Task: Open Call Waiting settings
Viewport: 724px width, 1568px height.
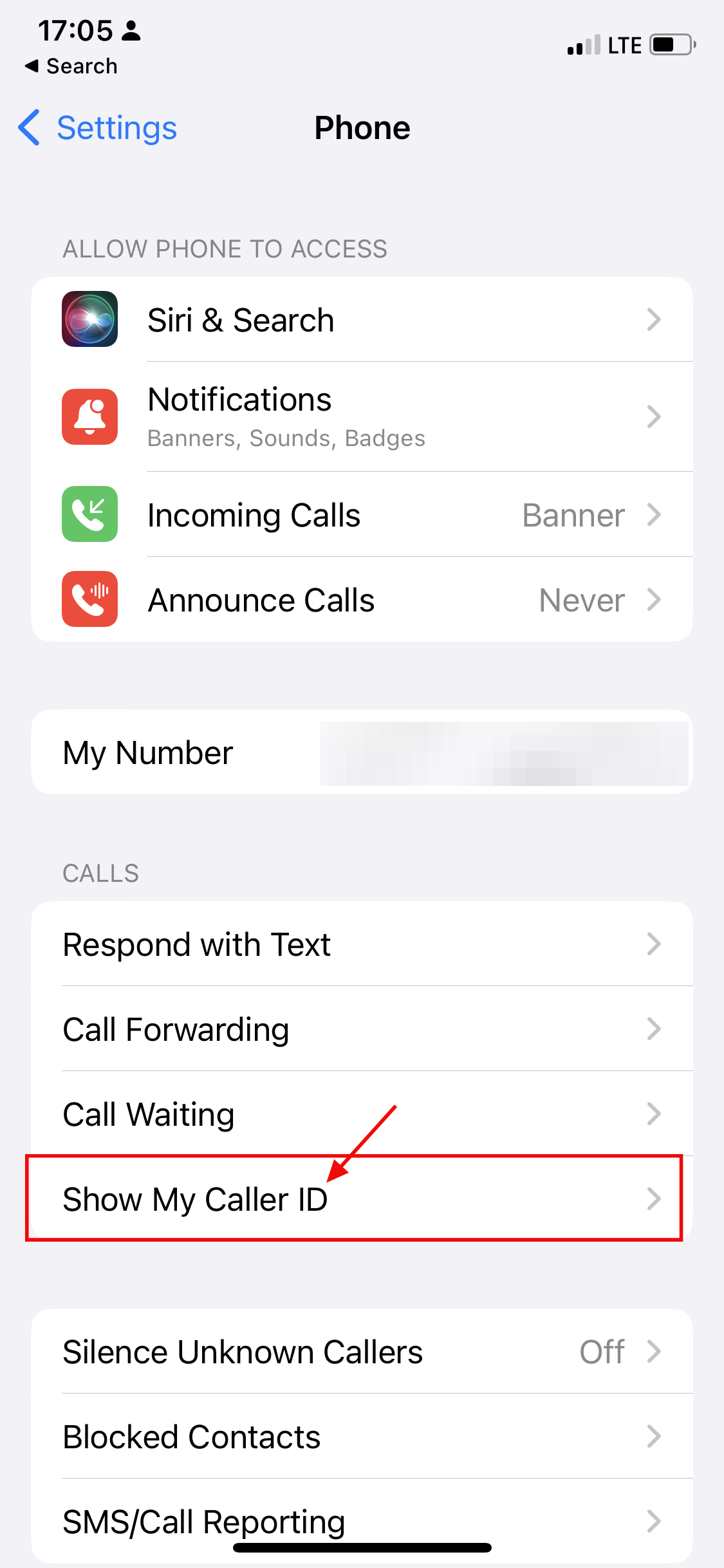Action: point(362,1114)
